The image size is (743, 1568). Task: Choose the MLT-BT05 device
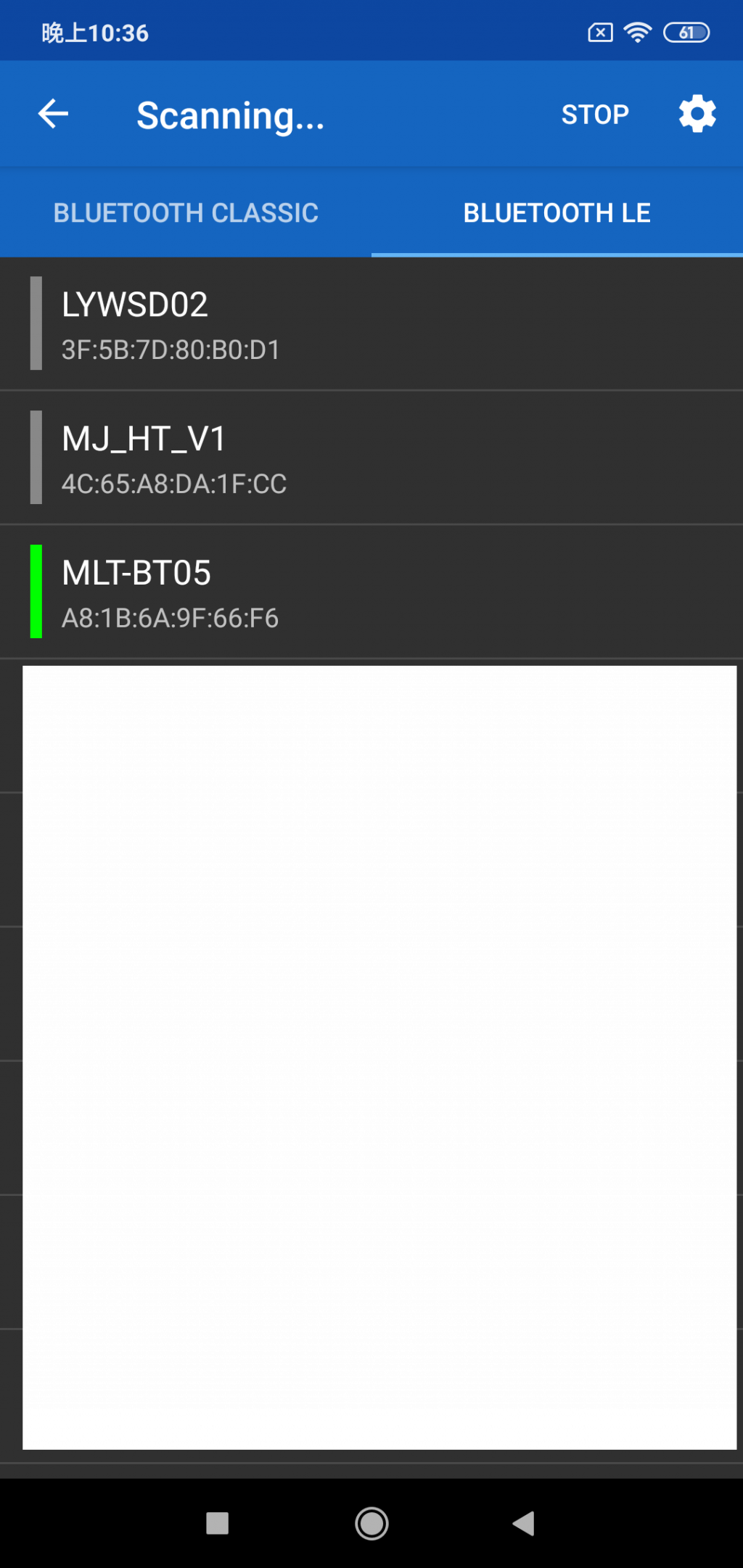(371, 593)
